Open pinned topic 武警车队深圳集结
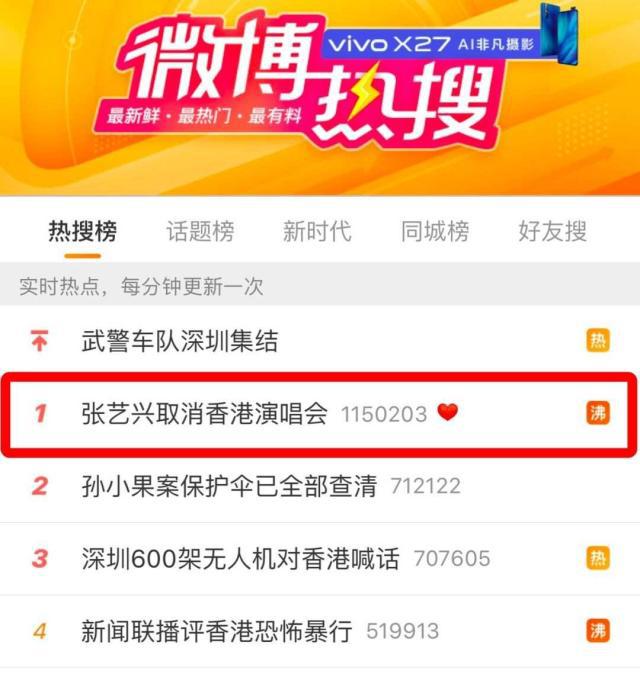Viewport: 640px width, 677px height. [180, 342]
